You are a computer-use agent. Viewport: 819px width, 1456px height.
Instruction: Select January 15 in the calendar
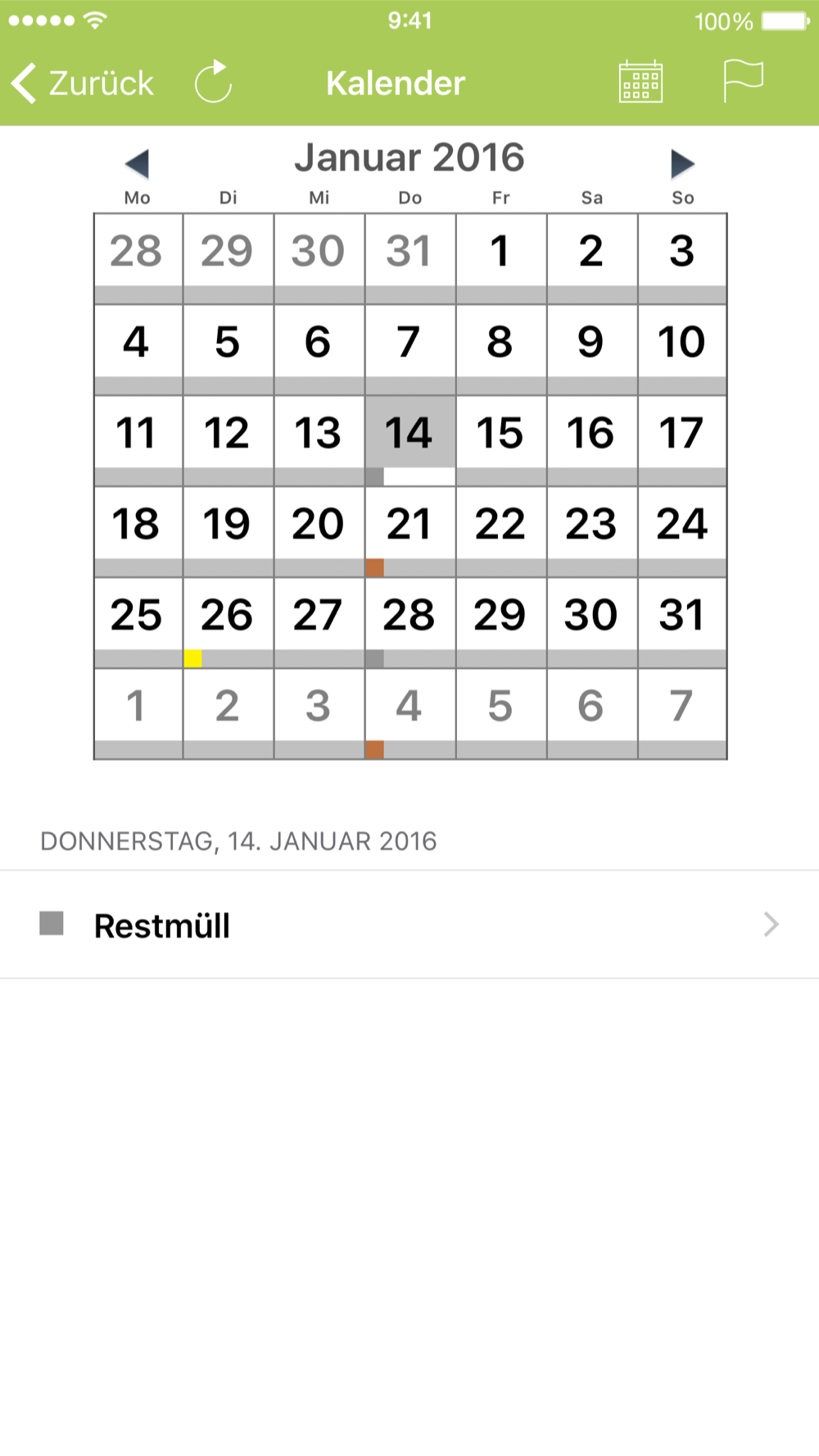tap(501, 441)
